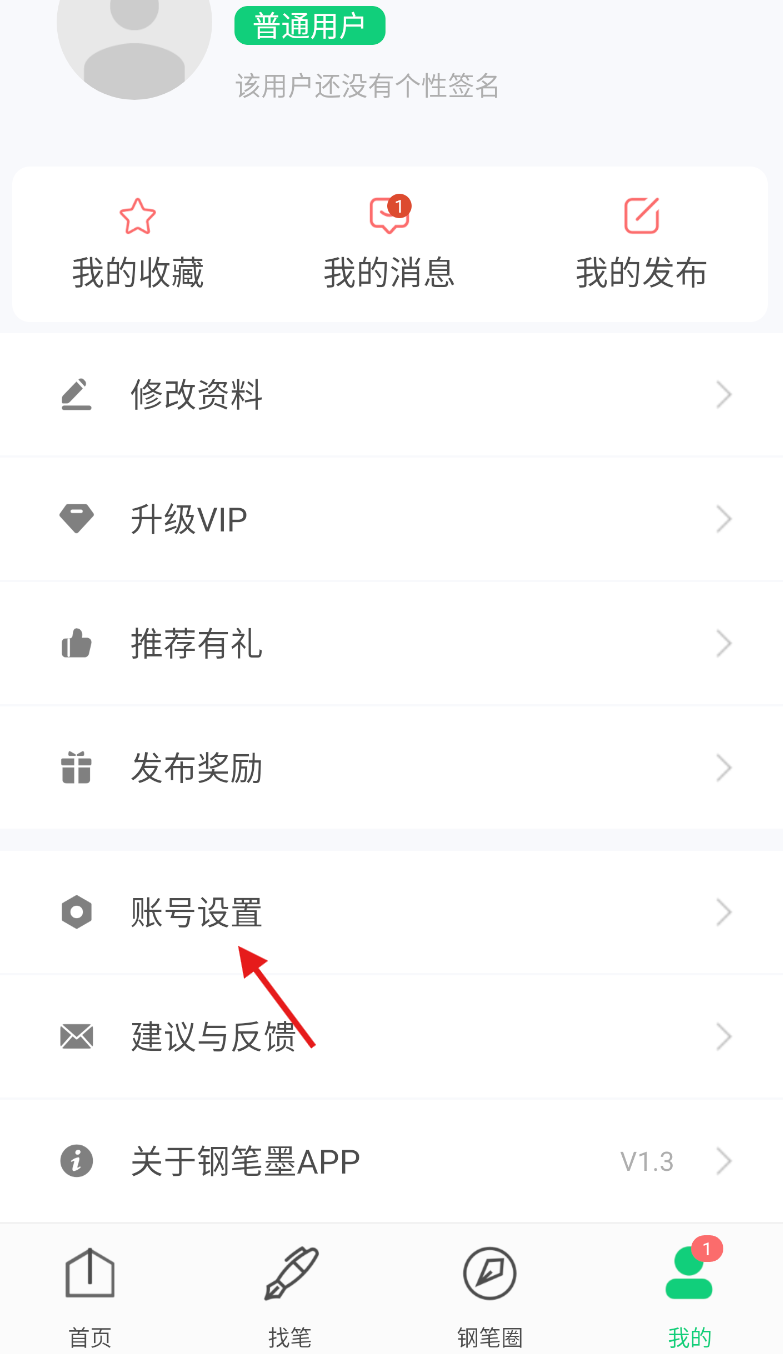The height and width of the screenshot is (1354, 783).
Task: Tap the 普通用户 membership badge
Action: (309, 25)
